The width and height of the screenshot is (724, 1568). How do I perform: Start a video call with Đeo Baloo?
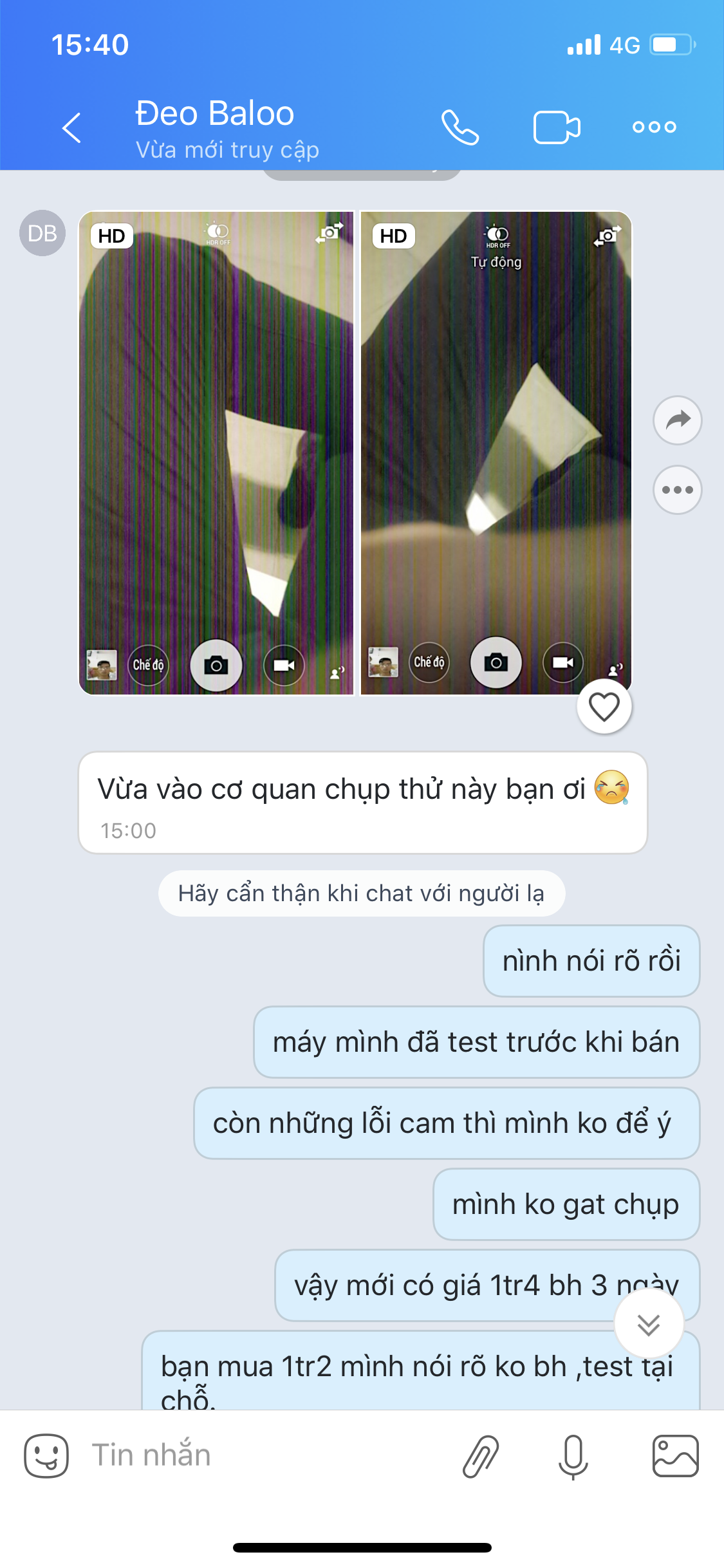[557, 127]
